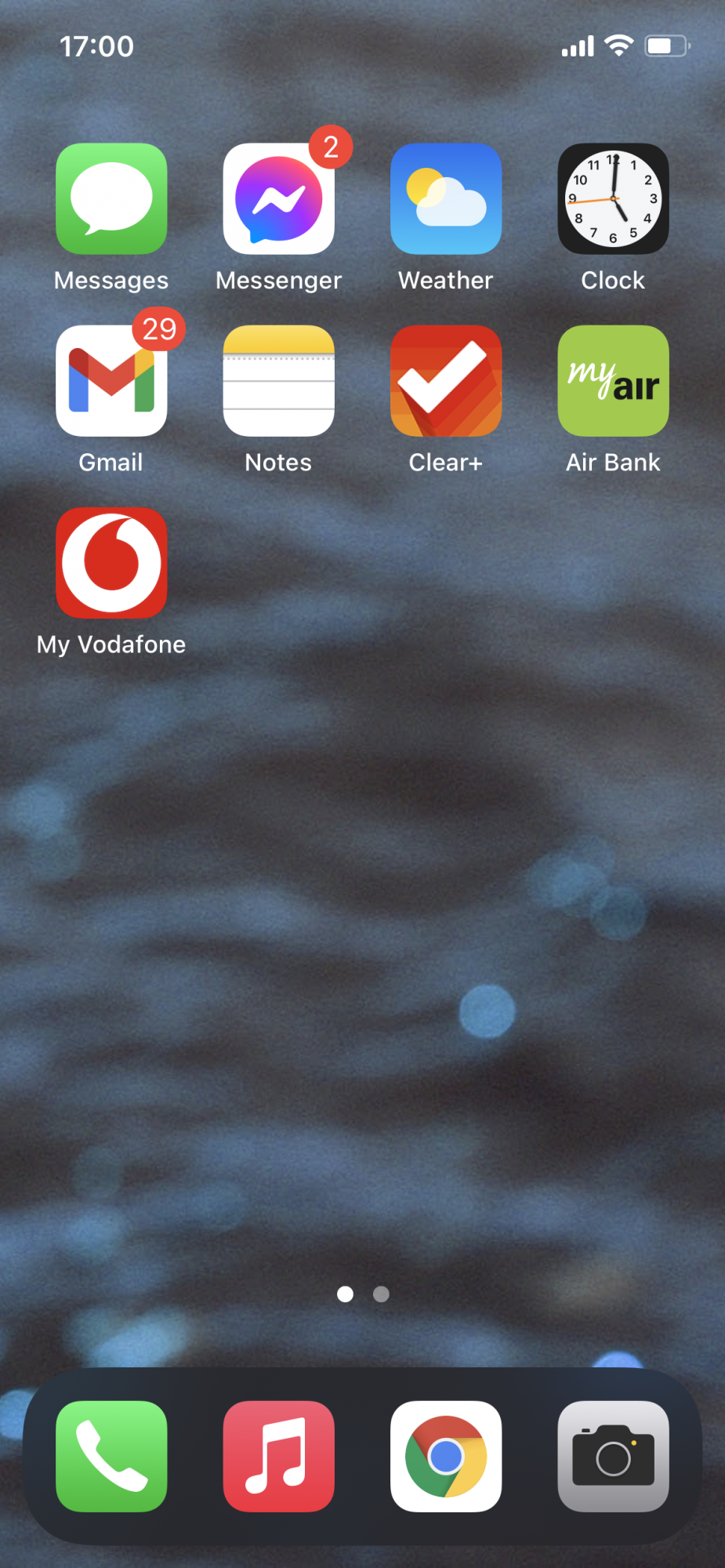Open the Weather app
The image size is (725, 1568).
pyautogui.click(x=445, y=198)
